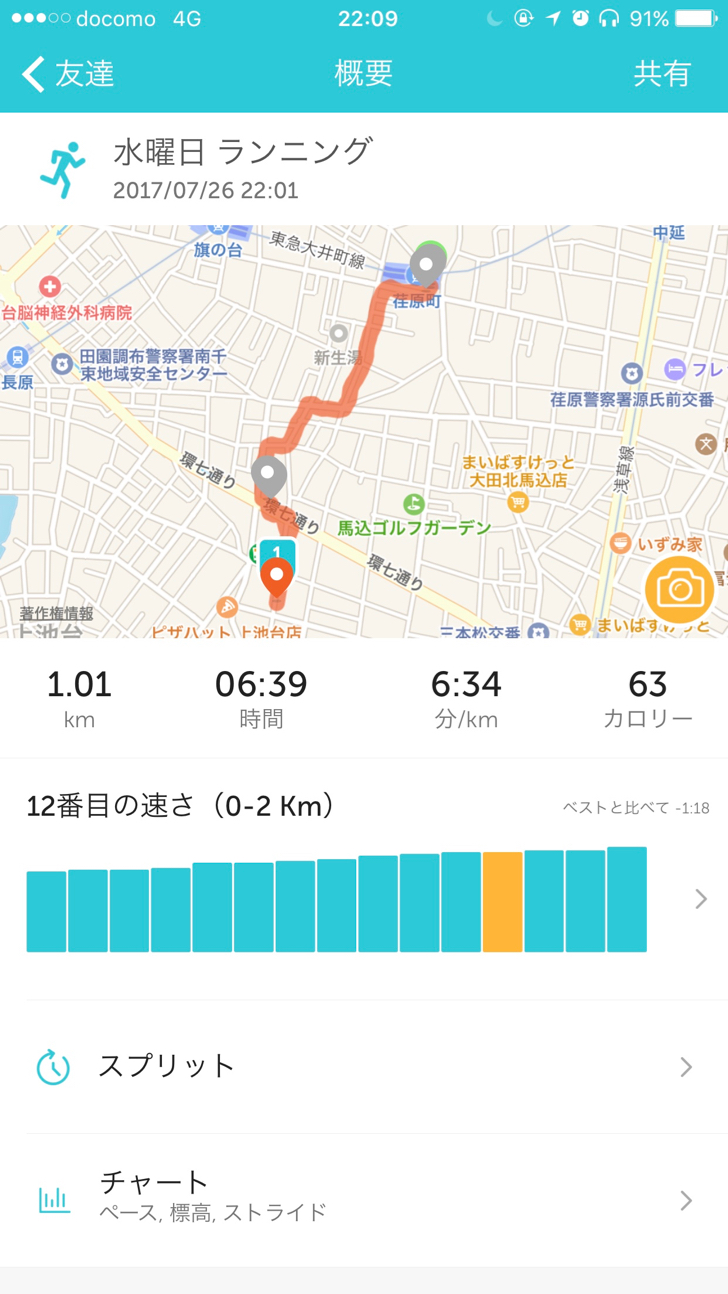Select the orange highlighted ranking bar

point(503,901)
